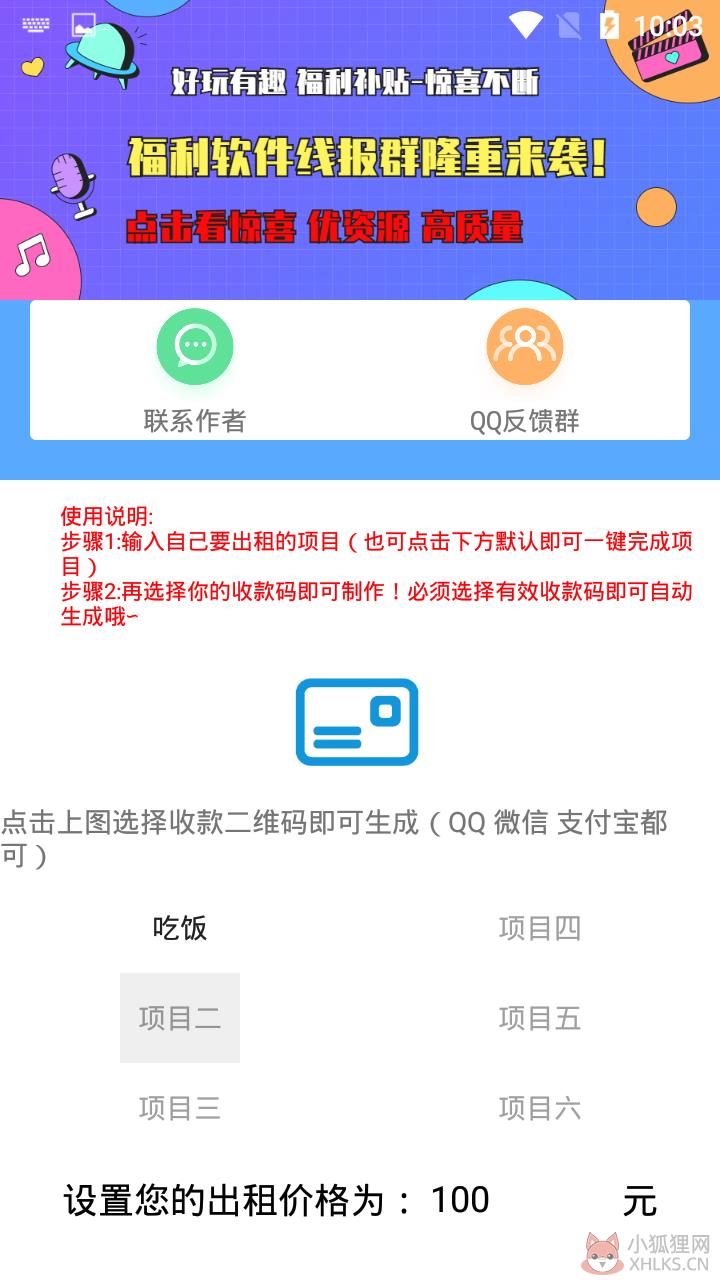
Task: Select the 项目二 field
Action: coord(180,1018)
